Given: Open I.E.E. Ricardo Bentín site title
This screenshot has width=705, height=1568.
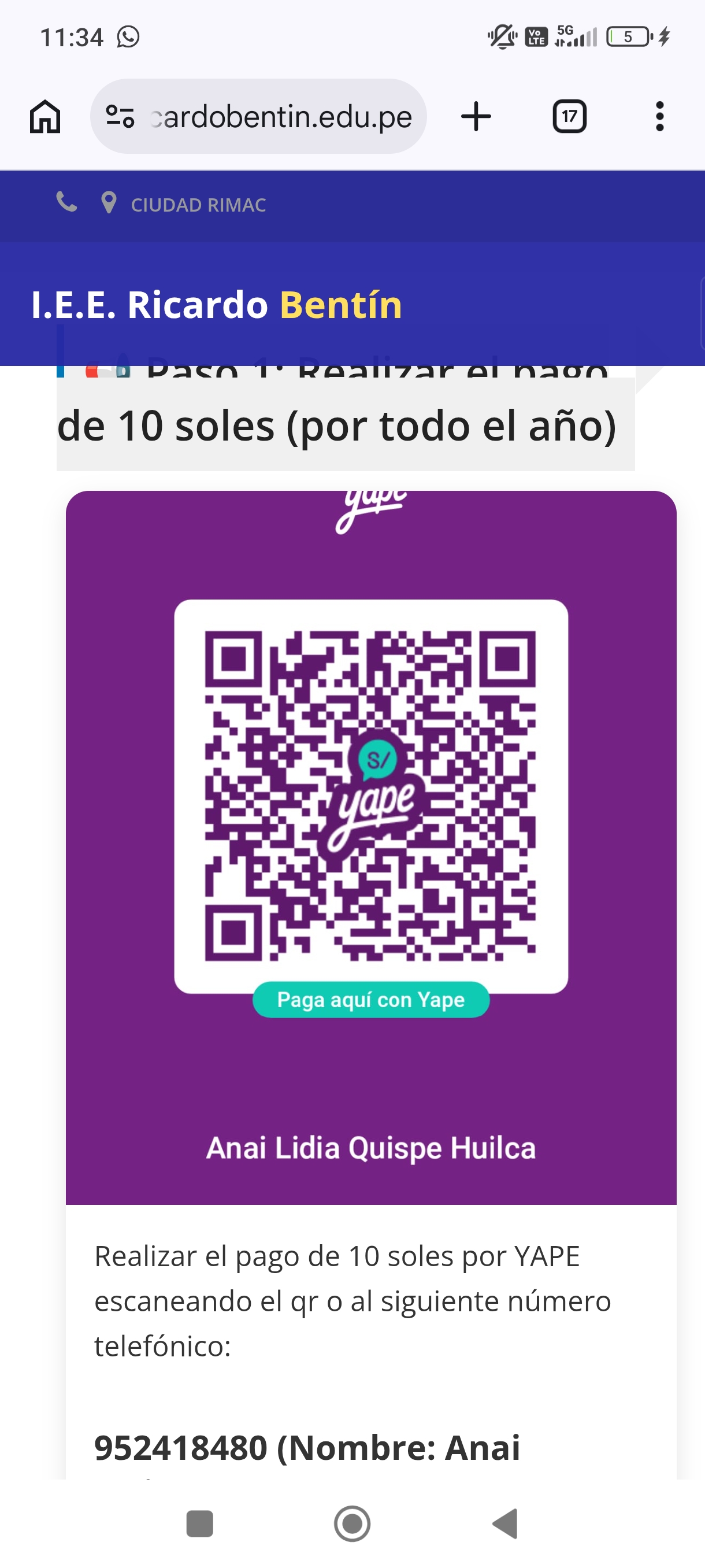Looking at the screenshot, I should point(216,304).
